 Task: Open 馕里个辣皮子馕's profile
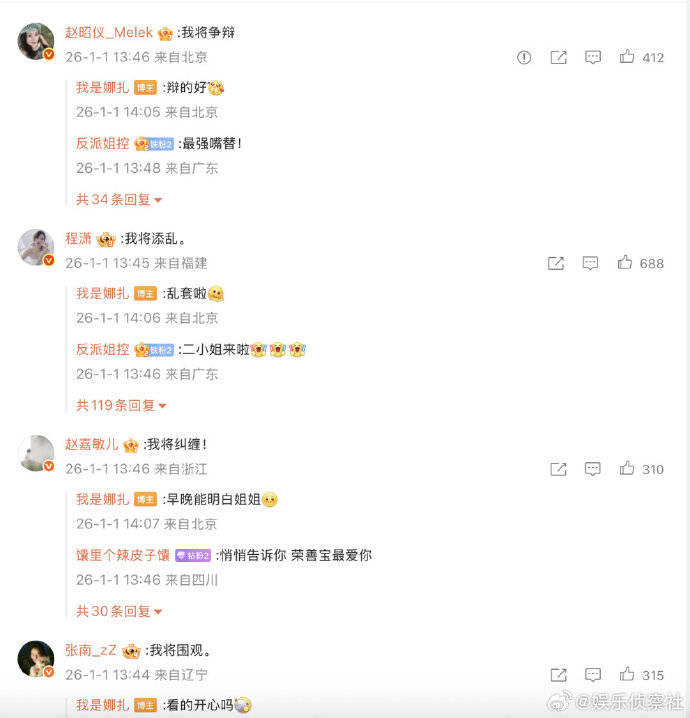pos(123,555)
